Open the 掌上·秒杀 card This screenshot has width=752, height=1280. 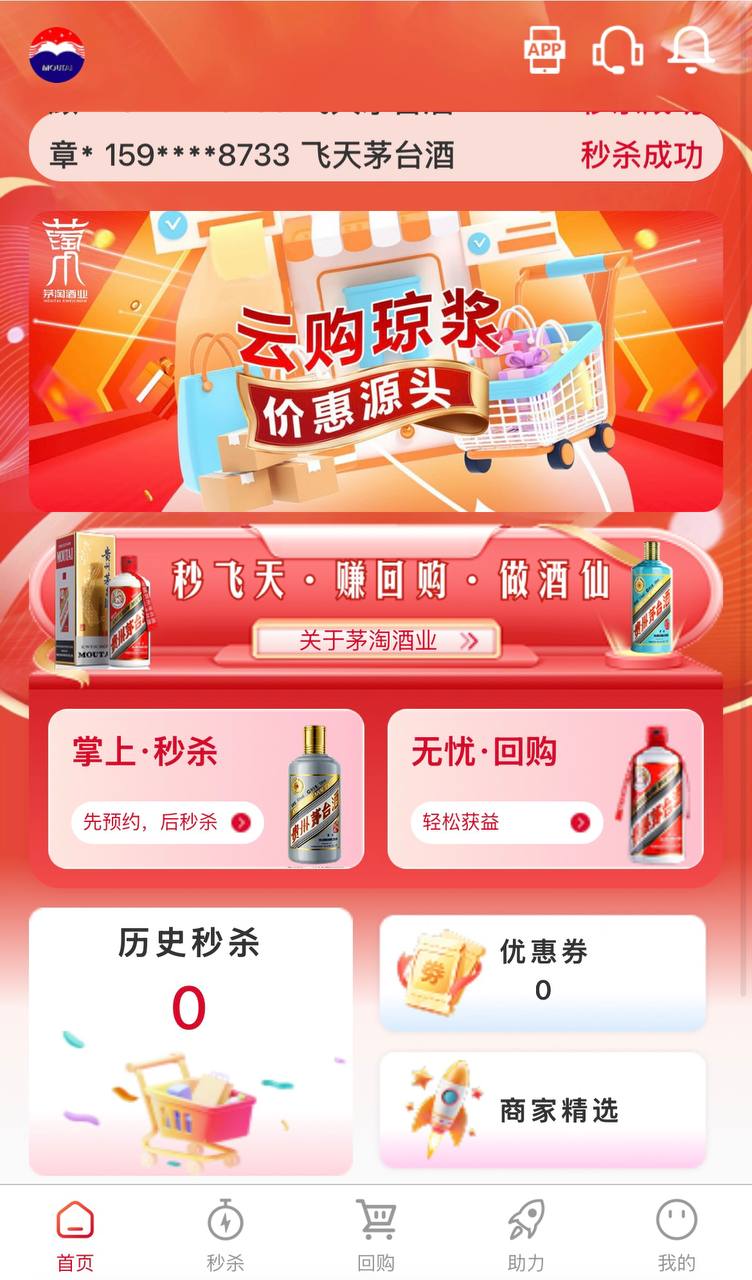coord(205,789)
